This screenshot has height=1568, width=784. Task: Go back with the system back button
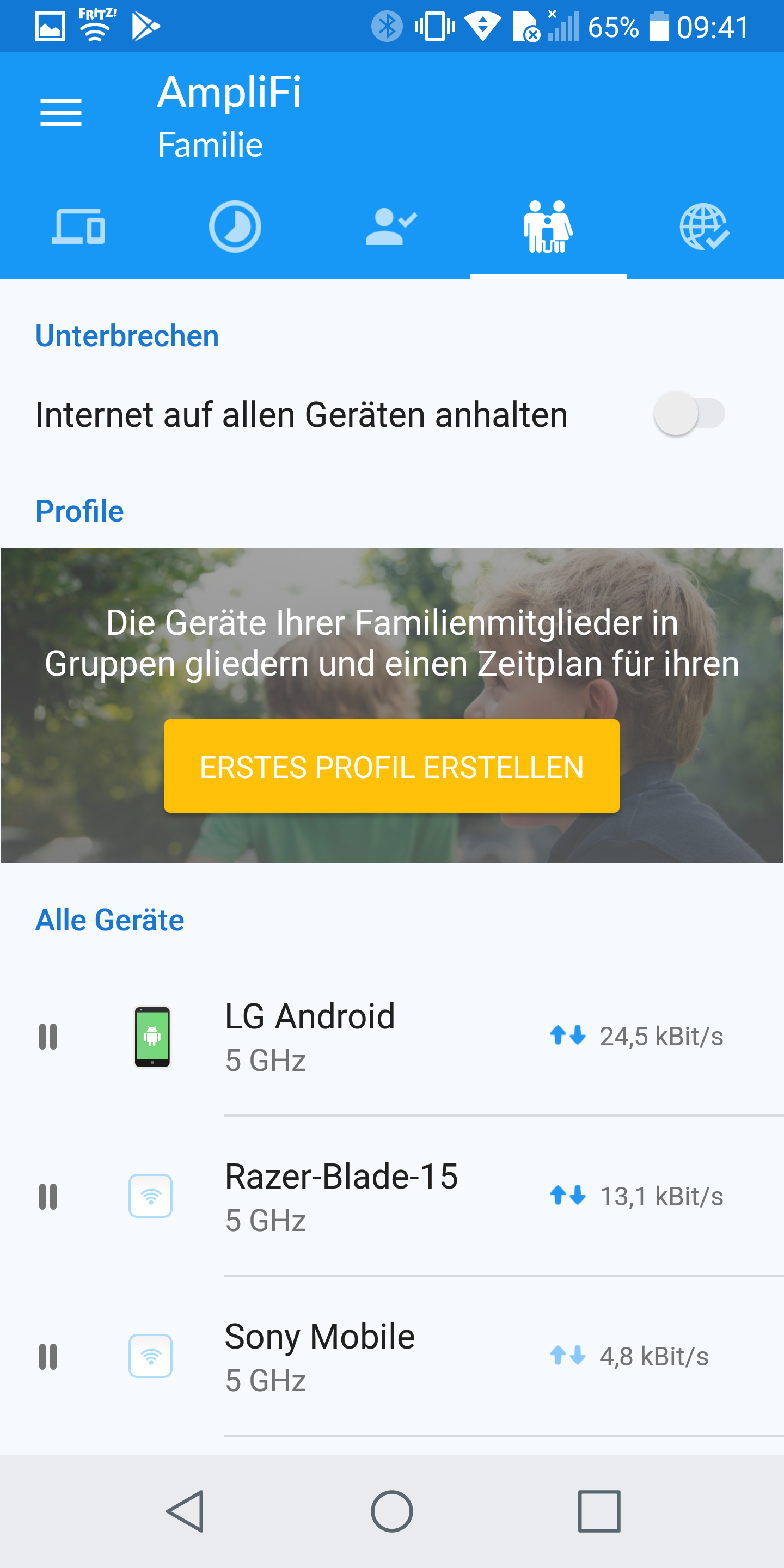tap(186, 1511)
